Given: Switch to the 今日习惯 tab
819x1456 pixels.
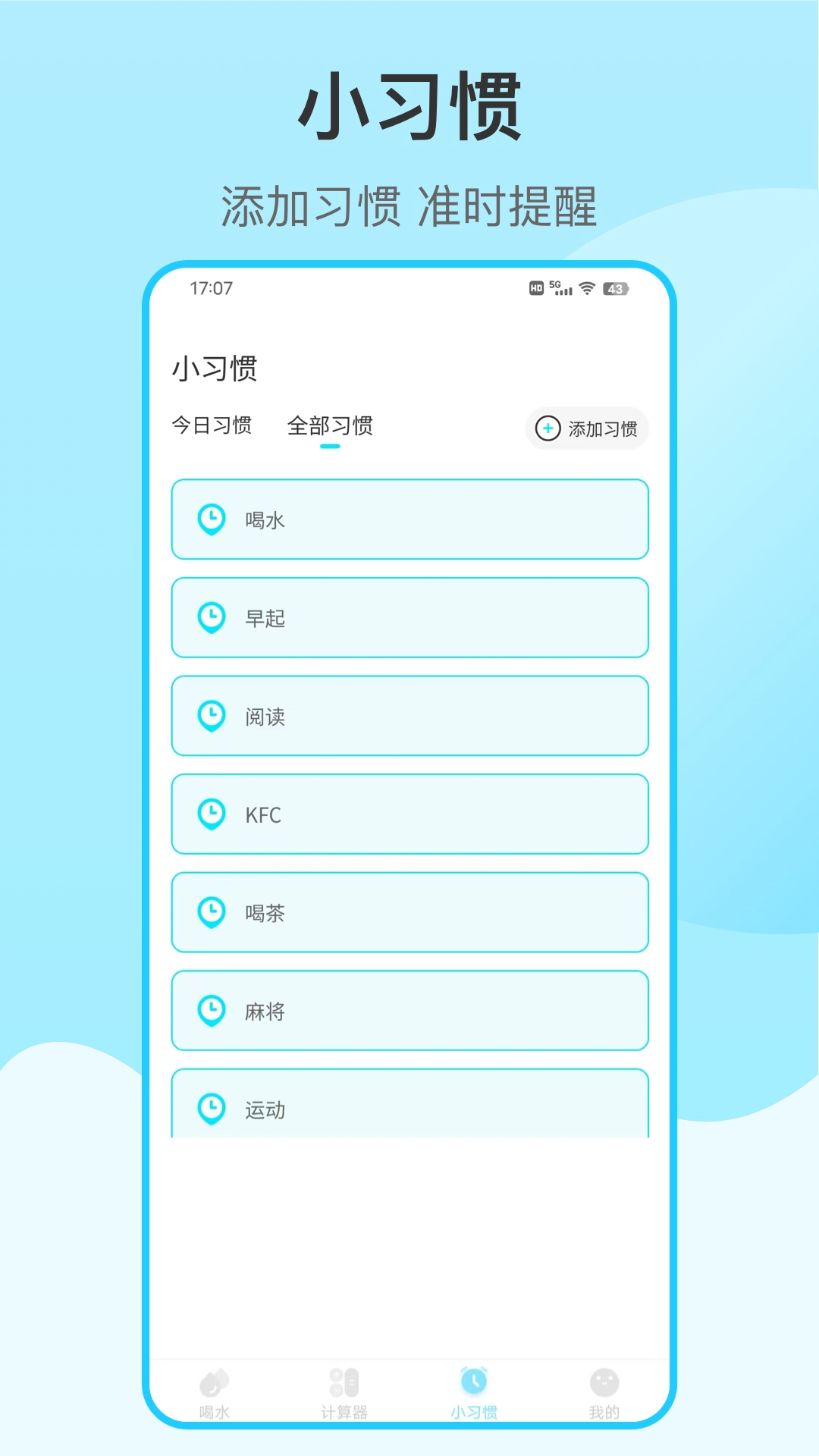Looking at the screenshot, I should 213,427.
